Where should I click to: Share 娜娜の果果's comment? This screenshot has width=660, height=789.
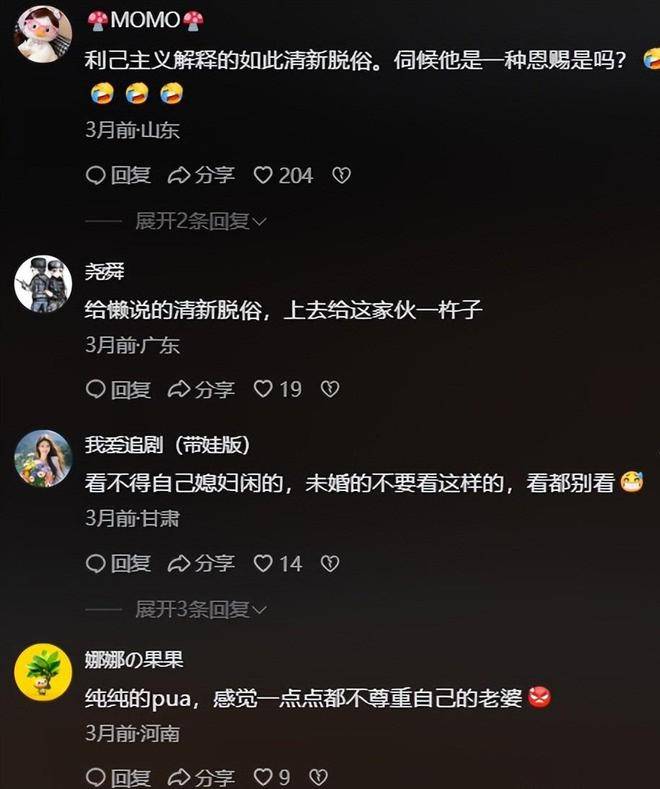(x=201, y=777)
